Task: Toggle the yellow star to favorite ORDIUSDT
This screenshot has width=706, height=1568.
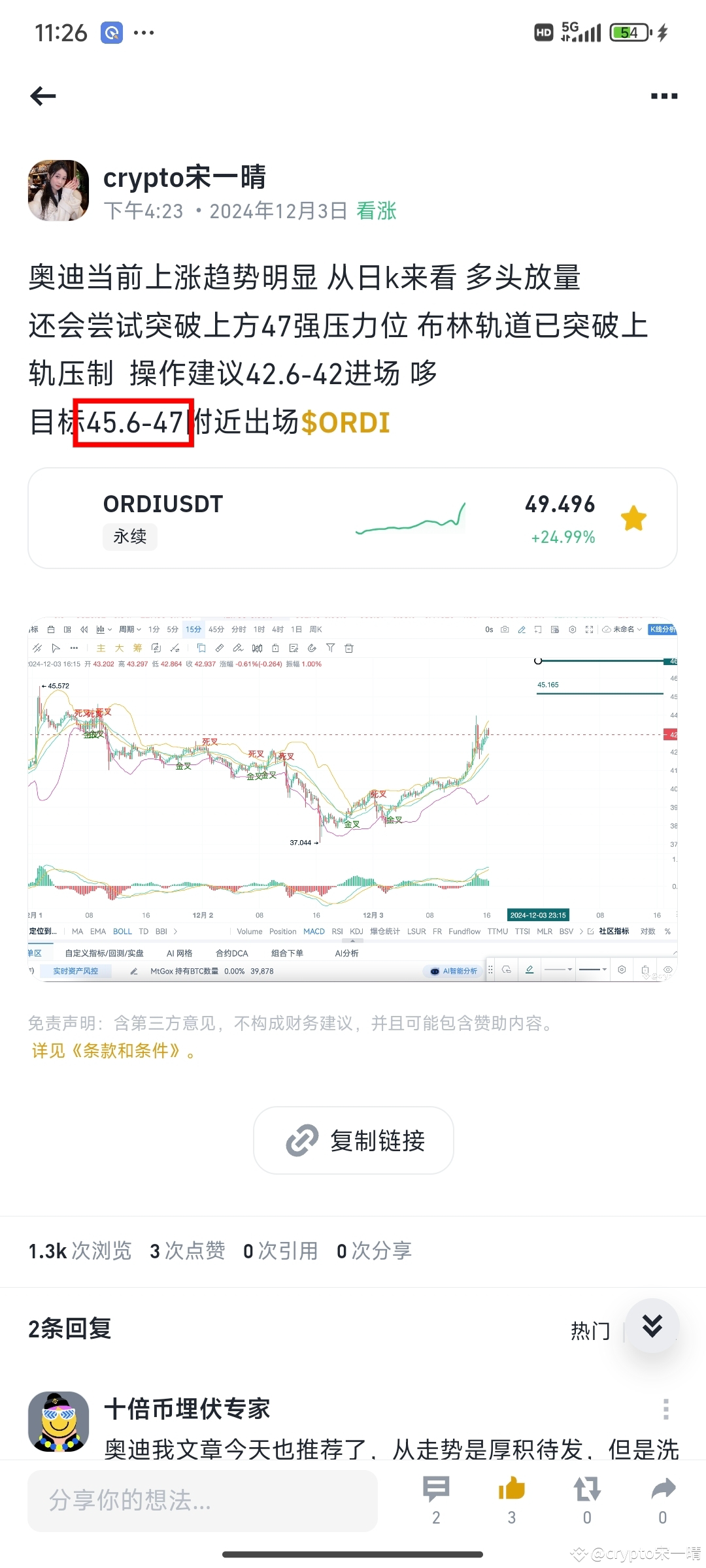Action: pyautogui.click(x=633, y=517)
